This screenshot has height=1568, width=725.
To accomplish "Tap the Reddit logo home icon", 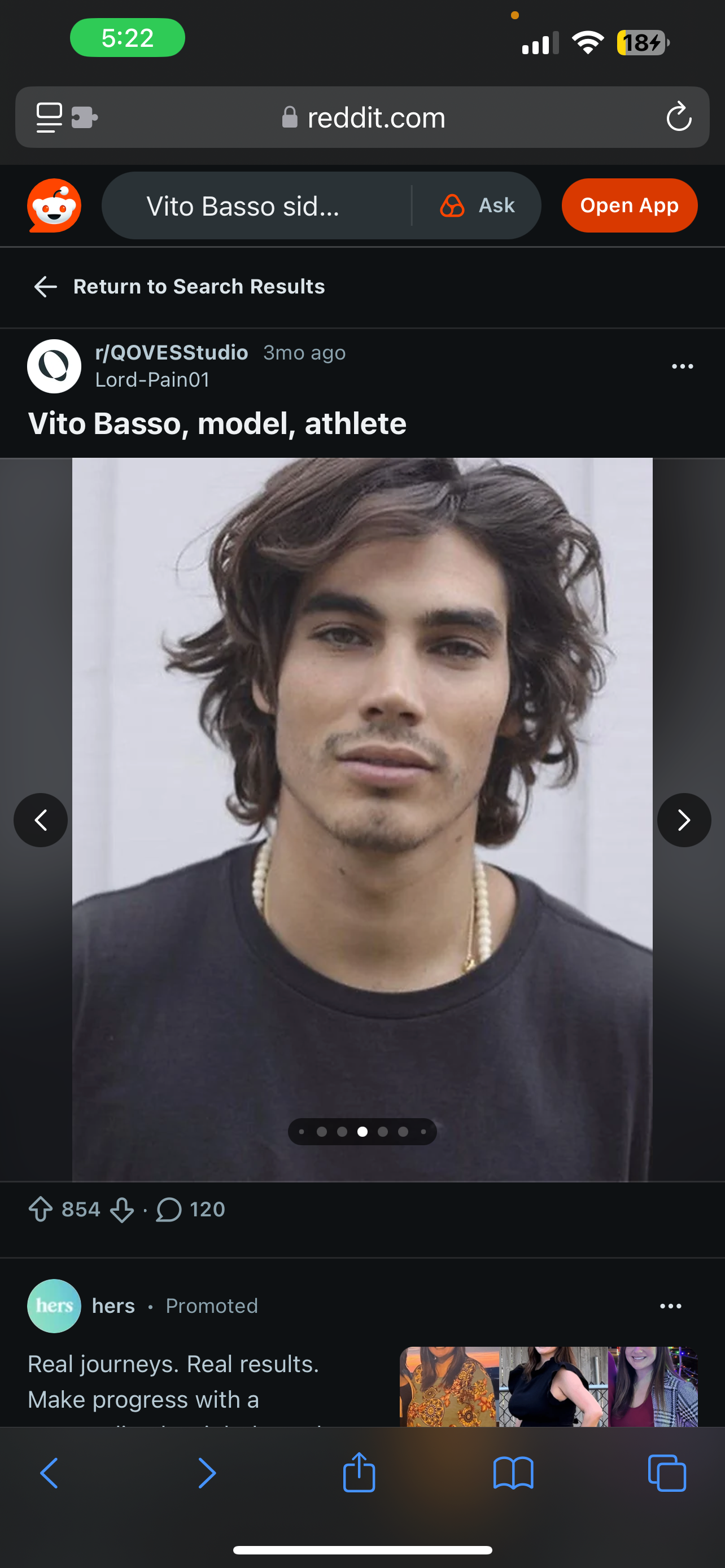I will (x=54, y=206).
